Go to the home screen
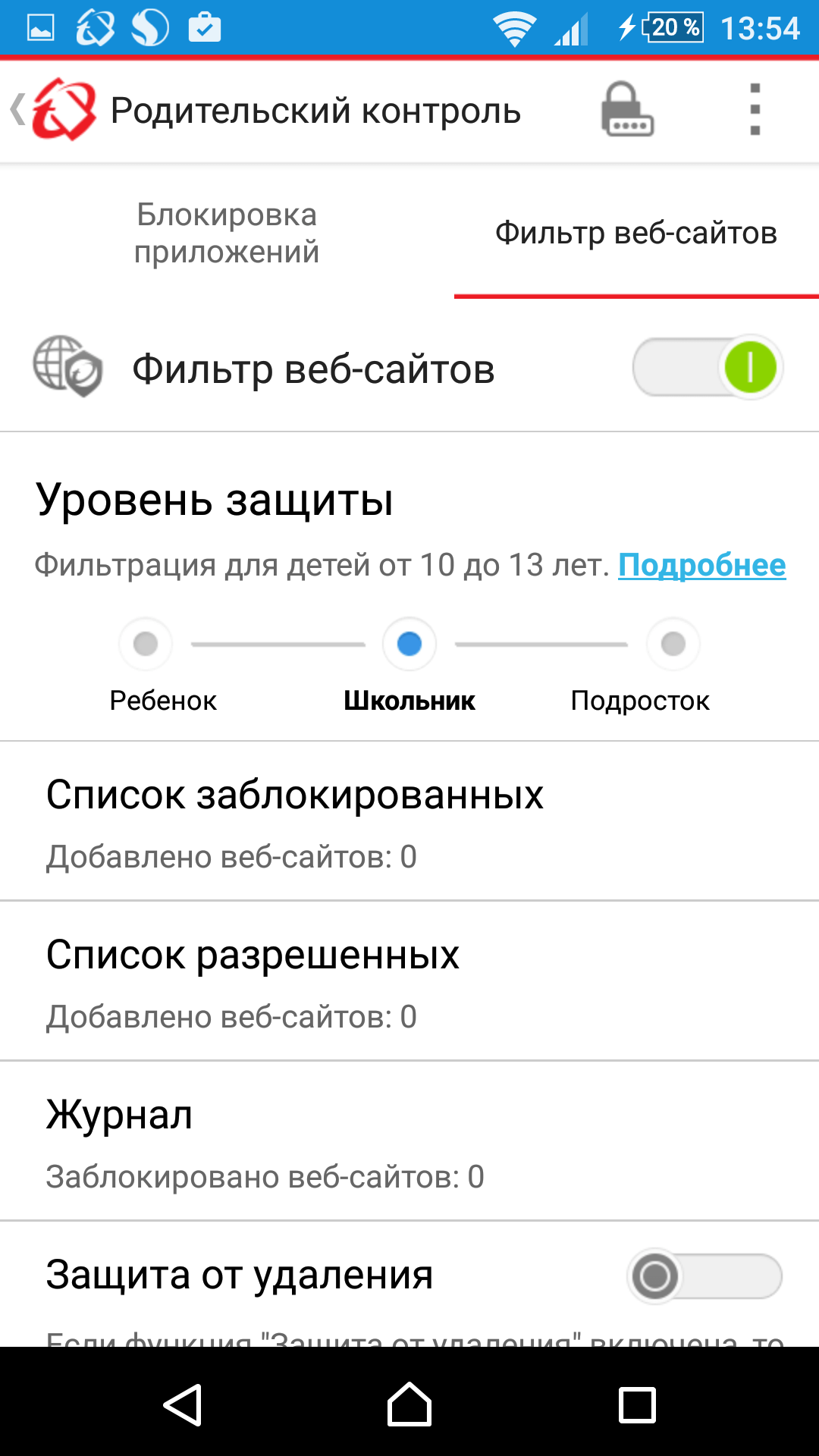Image resolution: width=819 pixels, height=1456 pixels. pyautogui.click(x=409, y=1405)
